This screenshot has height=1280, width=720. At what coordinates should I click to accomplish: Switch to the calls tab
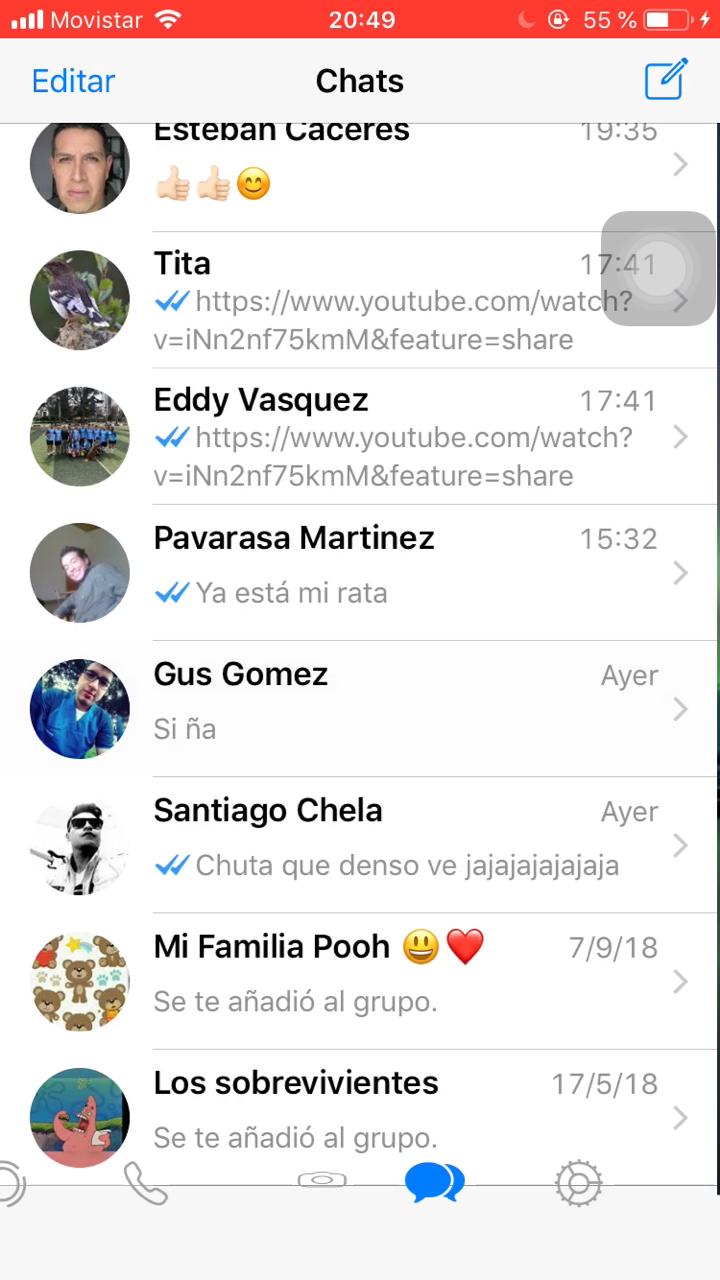pyautogui.click(x=146, y=1184)
